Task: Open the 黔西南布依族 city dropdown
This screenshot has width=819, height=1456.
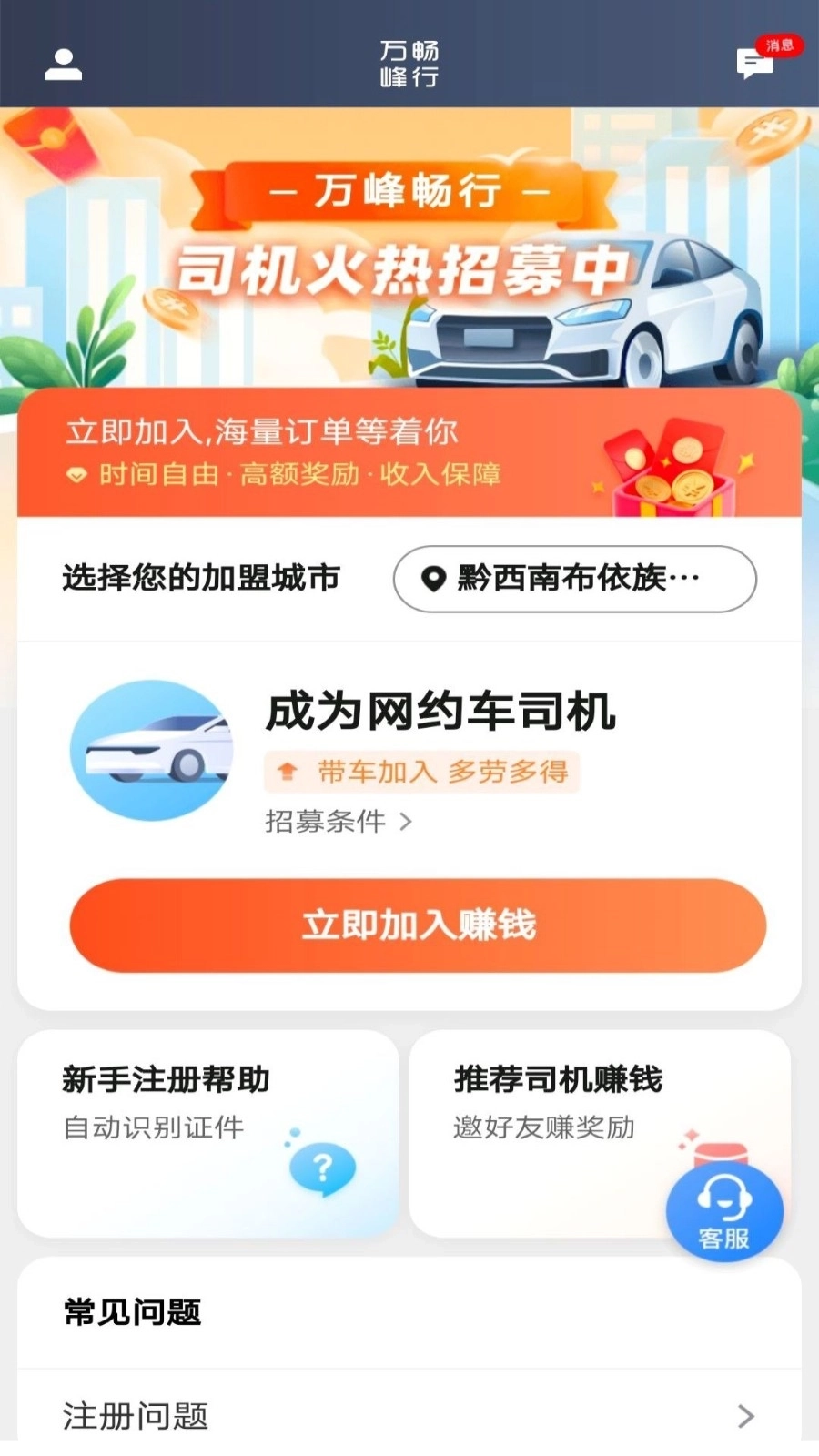Action: pyautogui.click(x=575, y=579)
